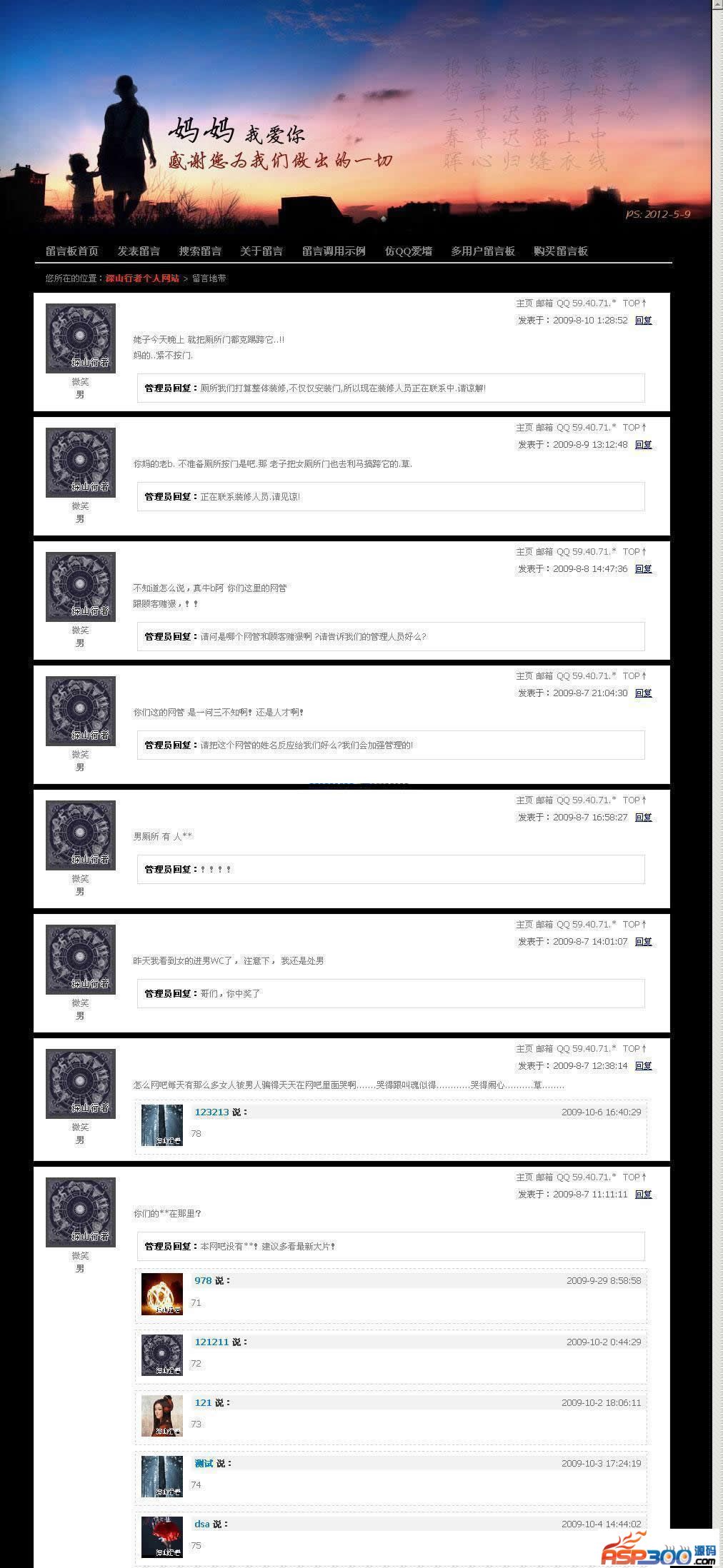Reply to the 2009-8-10 1:28:52 message
This screenshot has height=1568, width=723.
click(x=643, y=321)
